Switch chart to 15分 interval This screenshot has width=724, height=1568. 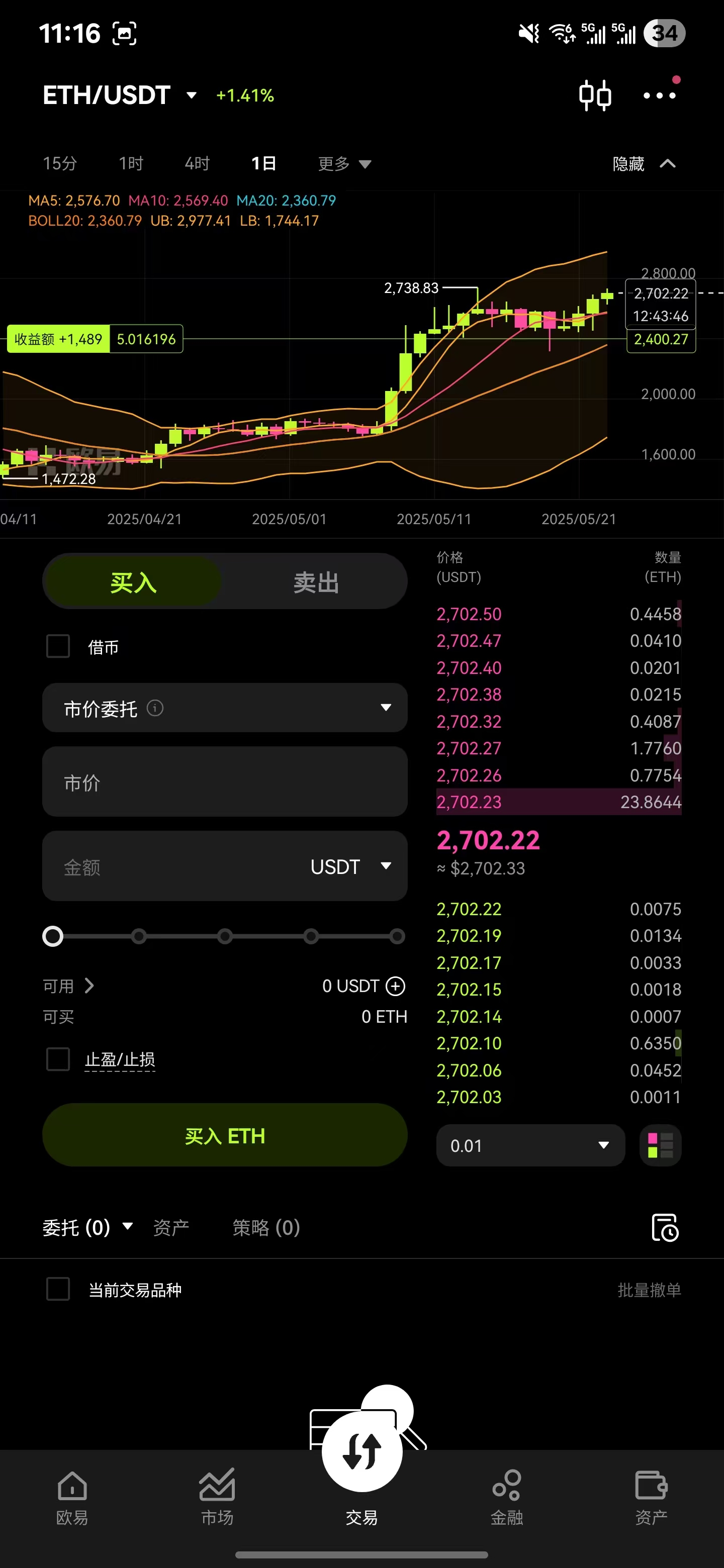click(60, 163)
